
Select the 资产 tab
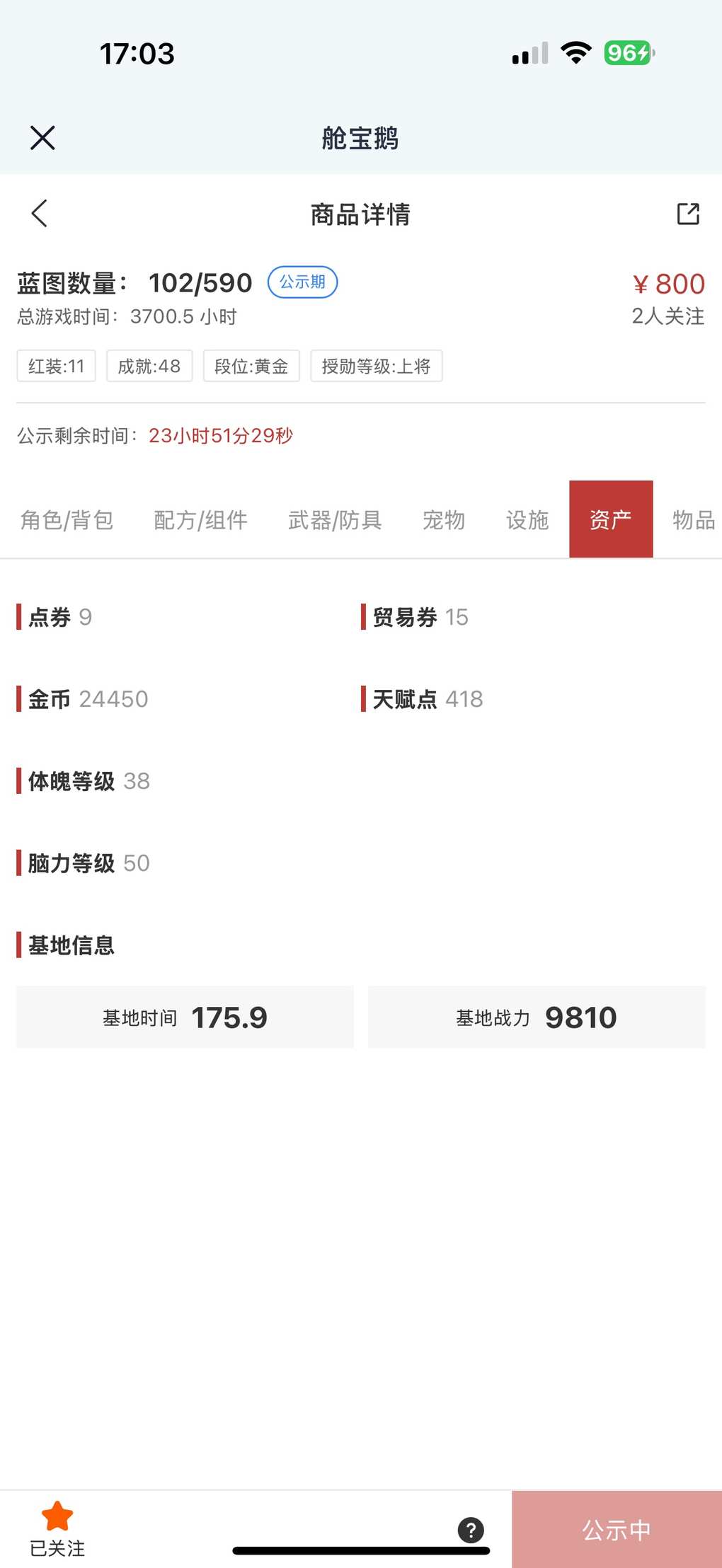click(x=611, y=520)
